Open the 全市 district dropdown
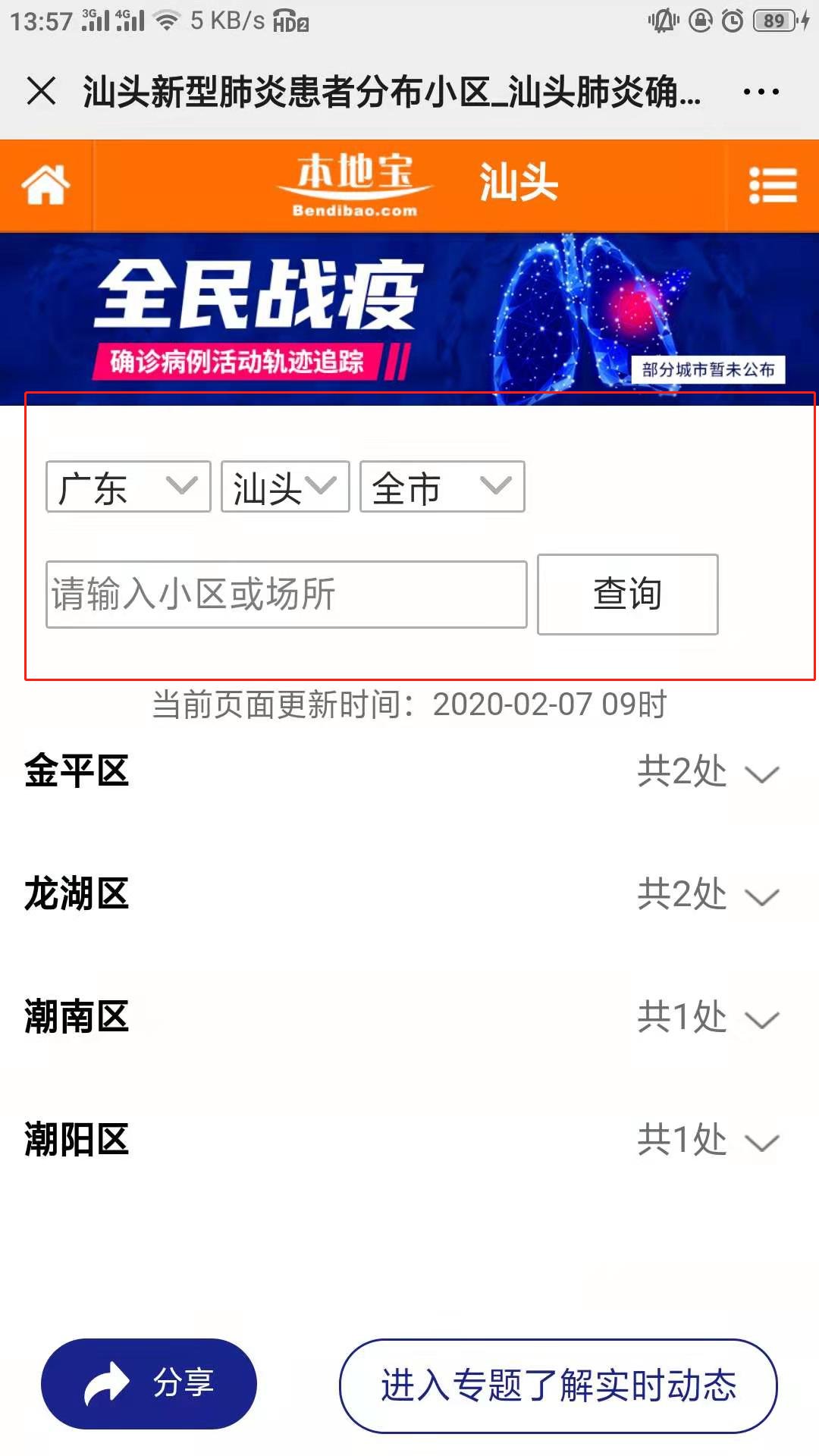The height and width of the screenshot is (1456, 819). click(442, 487)
